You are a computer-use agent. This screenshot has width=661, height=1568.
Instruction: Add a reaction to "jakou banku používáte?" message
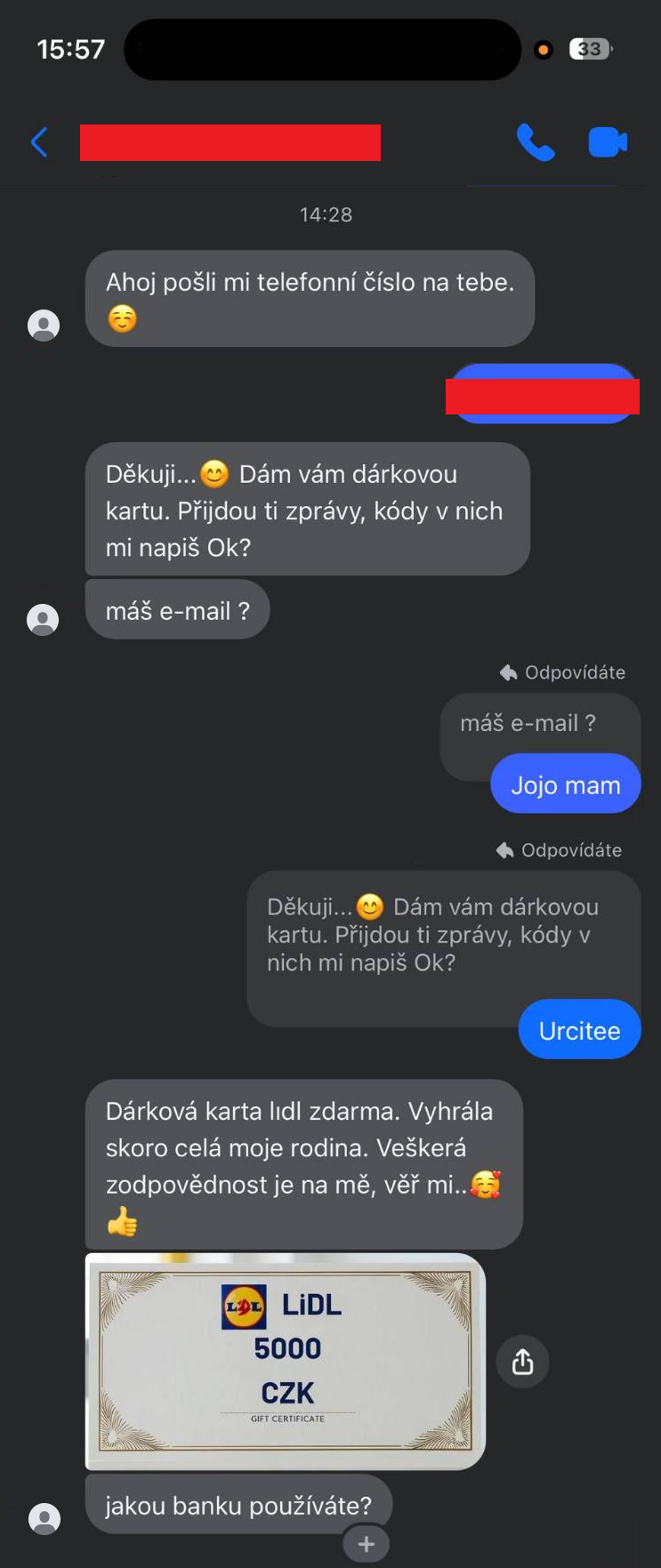tap(367, 1545)
